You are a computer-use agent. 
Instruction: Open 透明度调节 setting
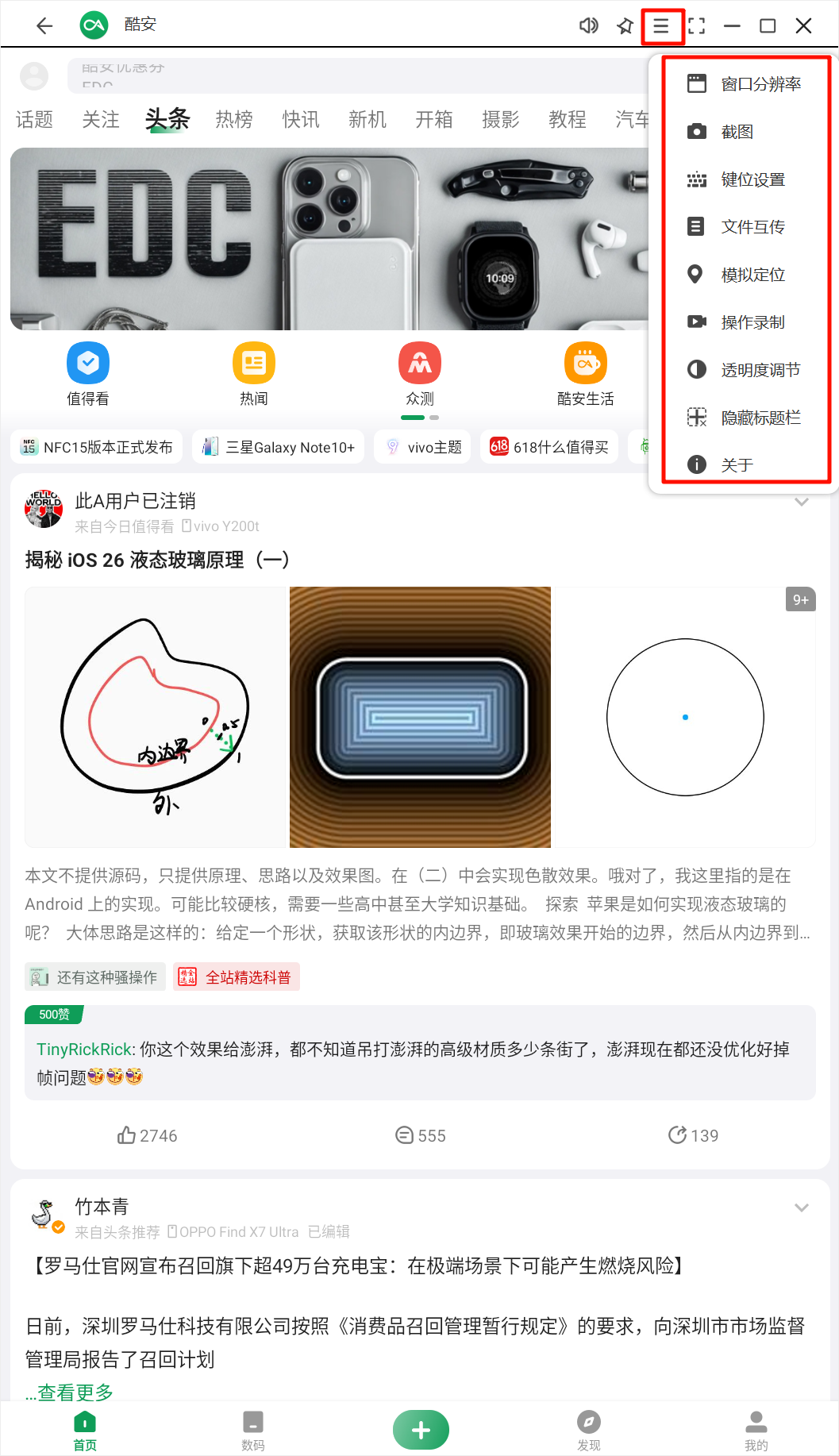[x=745, y=370]
